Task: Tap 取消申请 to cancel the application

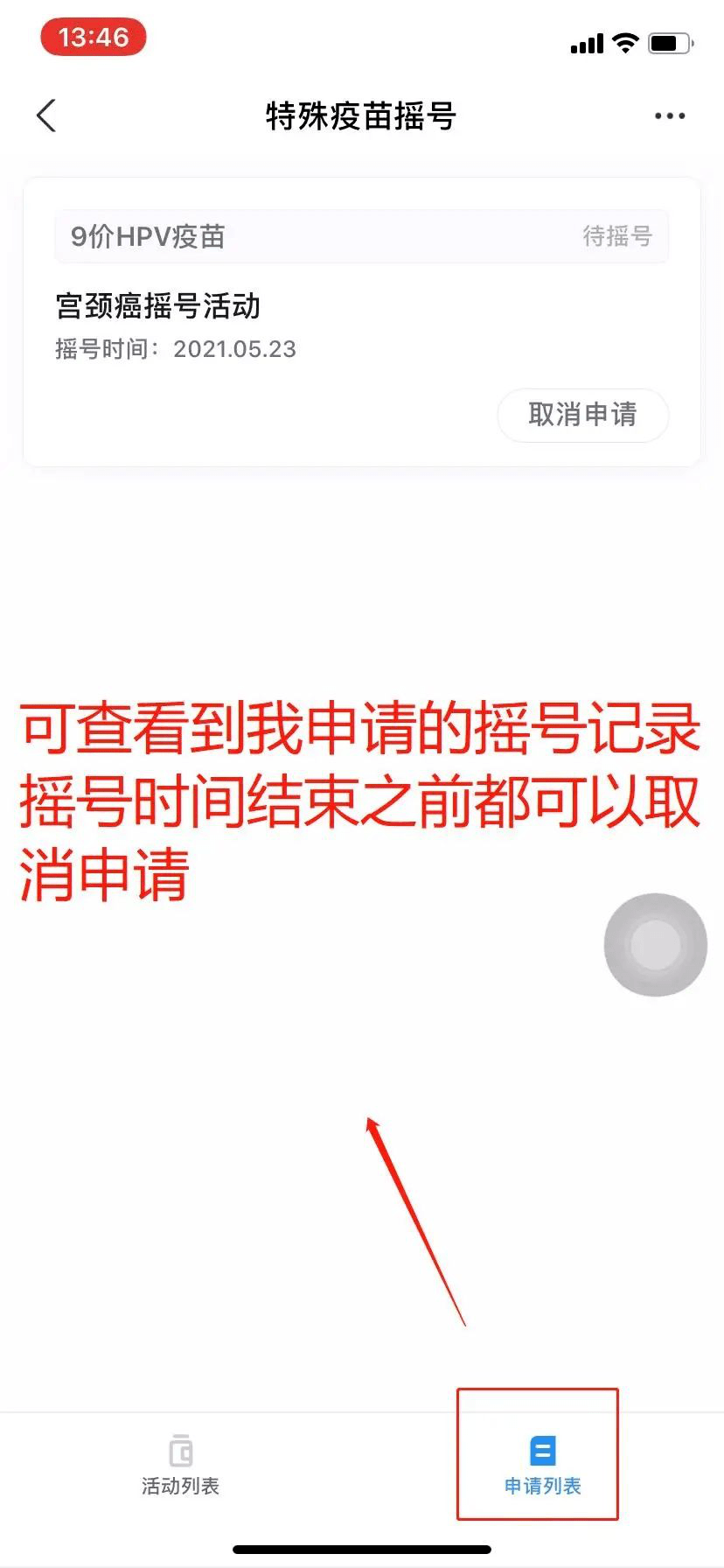Action: coord(582,415)
